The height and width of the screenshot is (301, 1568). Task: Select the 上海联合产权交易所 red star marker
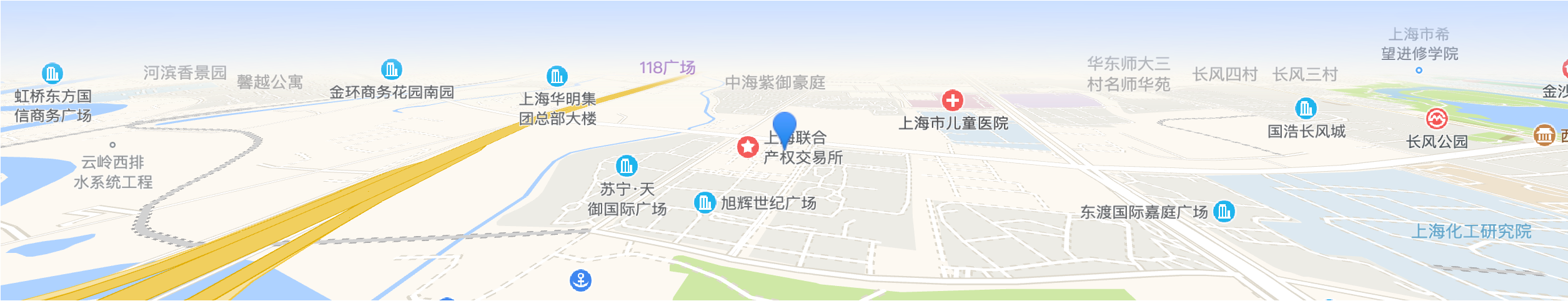pos(747,147)
